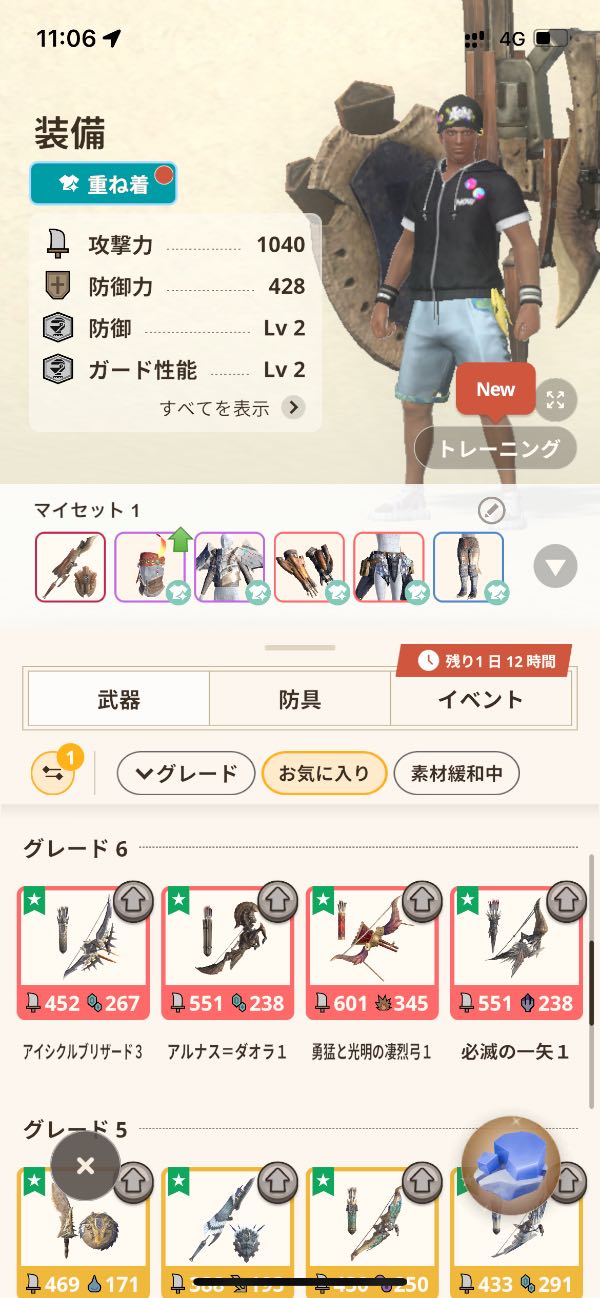Toggle the お気に入り filter chip
The image size is (600, 1298).
coord(324,773)
